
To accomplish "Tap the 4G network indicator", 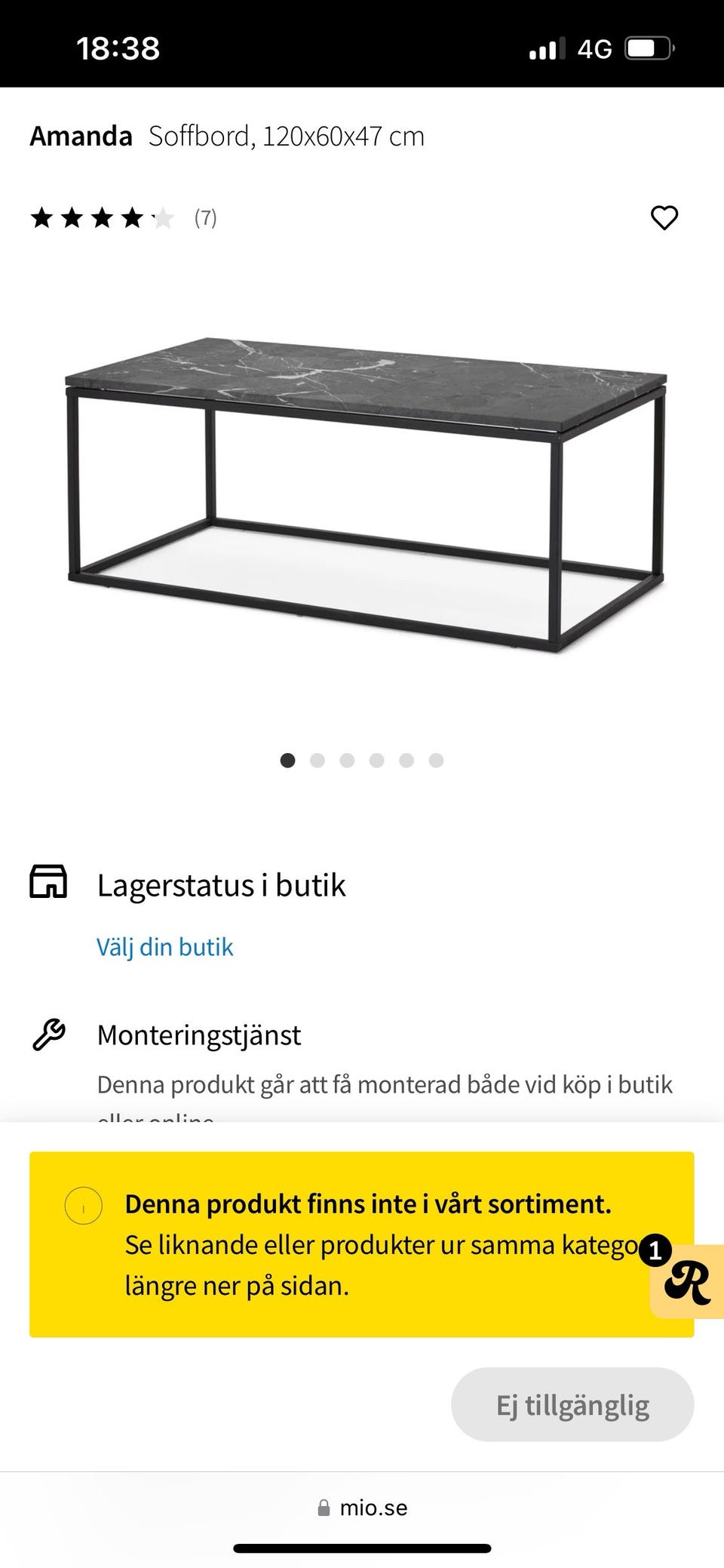I will coord(597,48).
